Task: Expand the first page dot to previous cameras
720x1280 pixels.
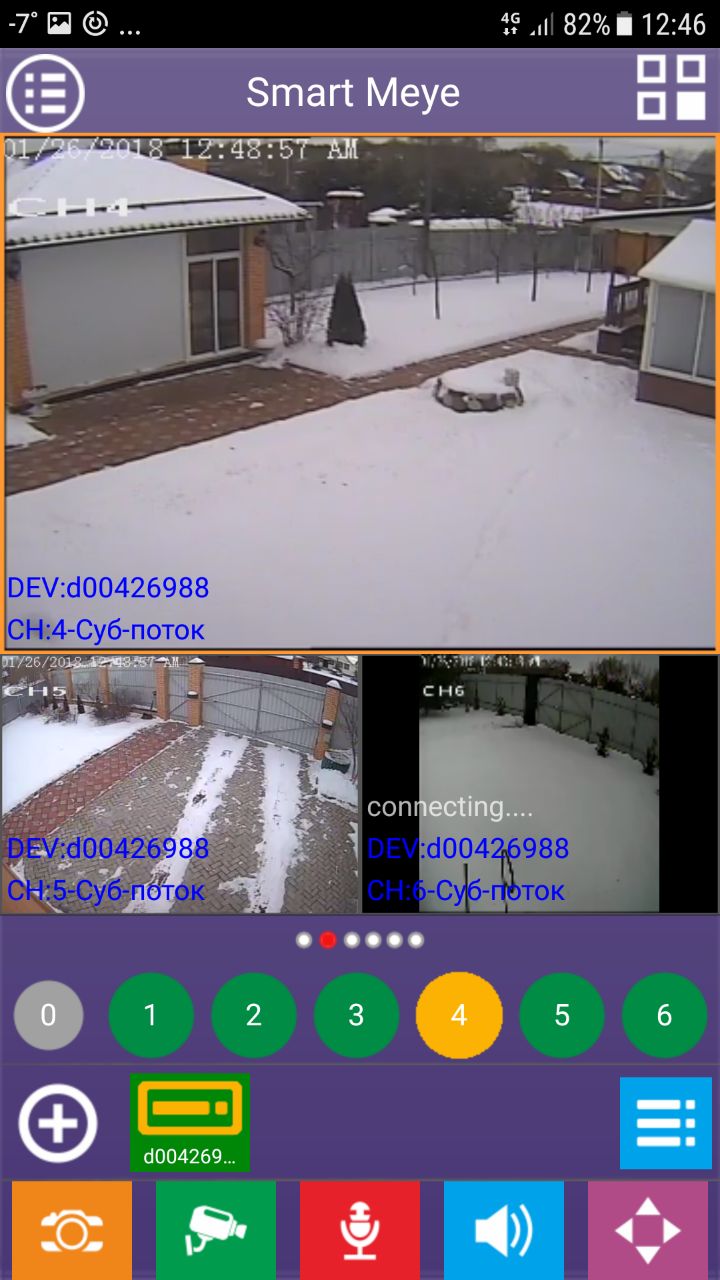Action: tap(302, 939)
